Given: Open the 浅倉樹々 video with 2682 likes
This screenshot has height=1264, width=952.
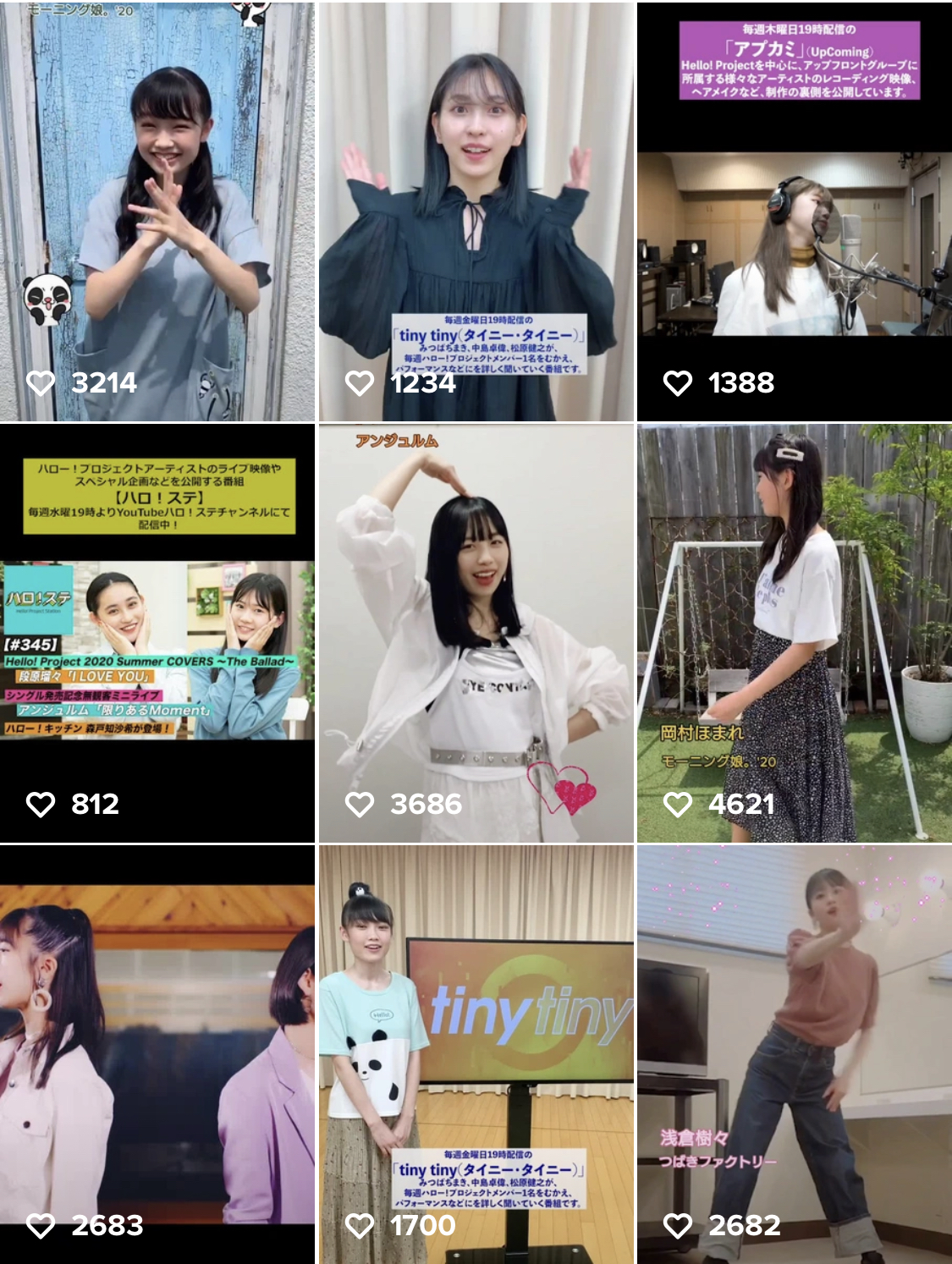Looking at the screenshot, I should click(794, 1053).
